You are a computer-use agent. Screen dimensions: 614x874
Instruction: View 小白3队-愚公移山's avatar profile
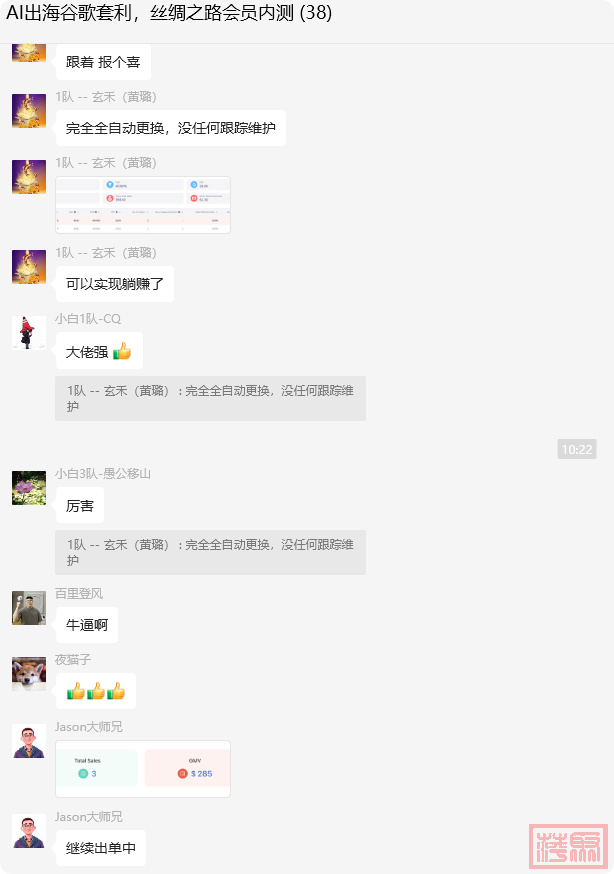(29, 487)
